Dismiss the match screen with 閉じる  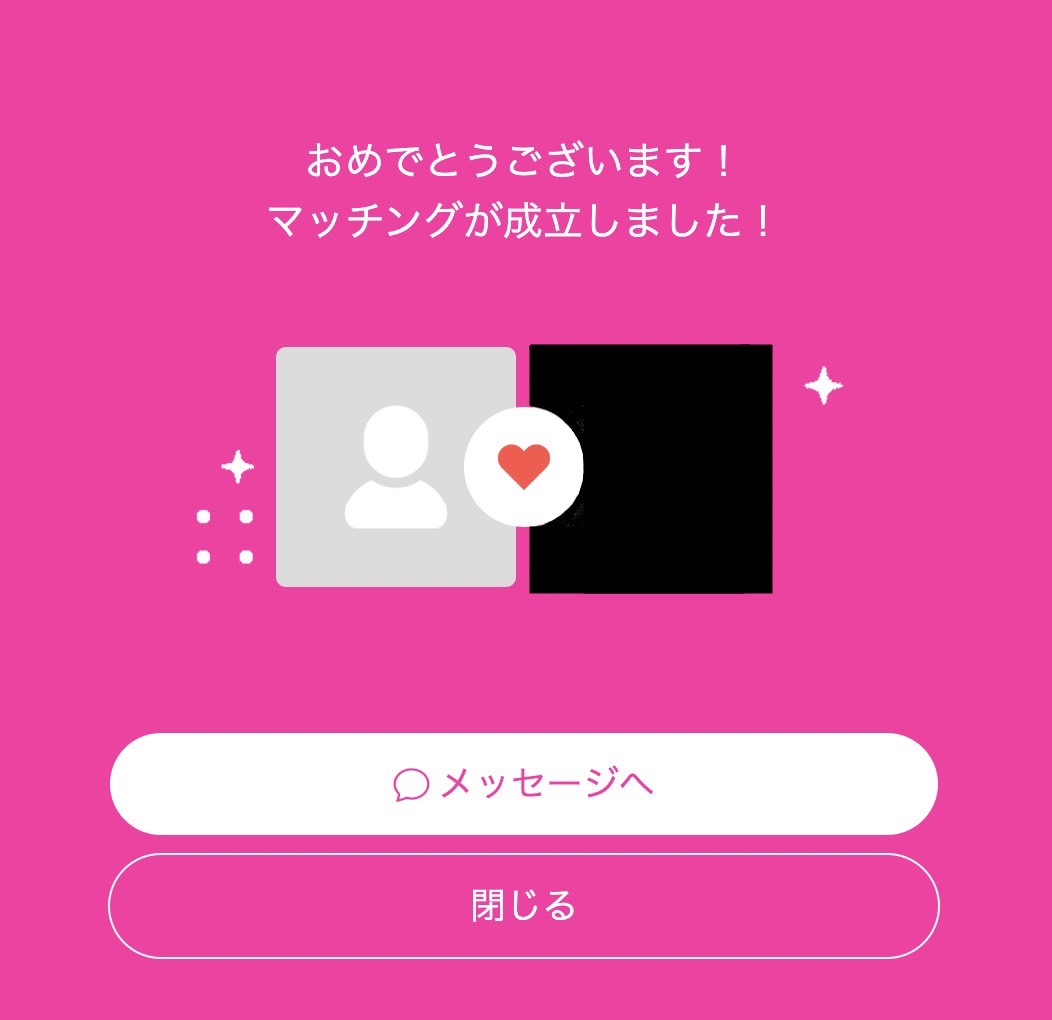(x=523, y=906)
